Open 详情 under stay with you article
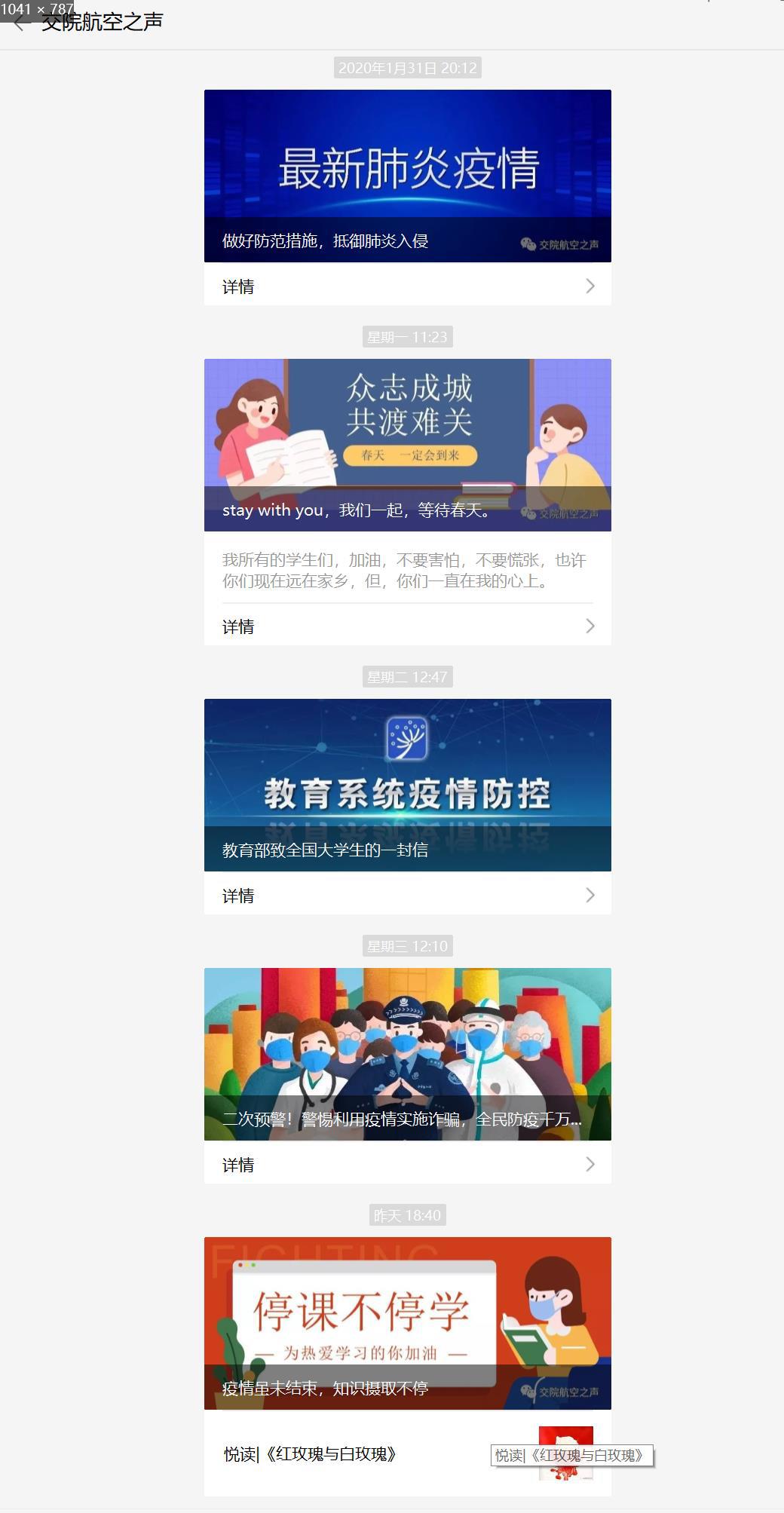 click(407, 626)
